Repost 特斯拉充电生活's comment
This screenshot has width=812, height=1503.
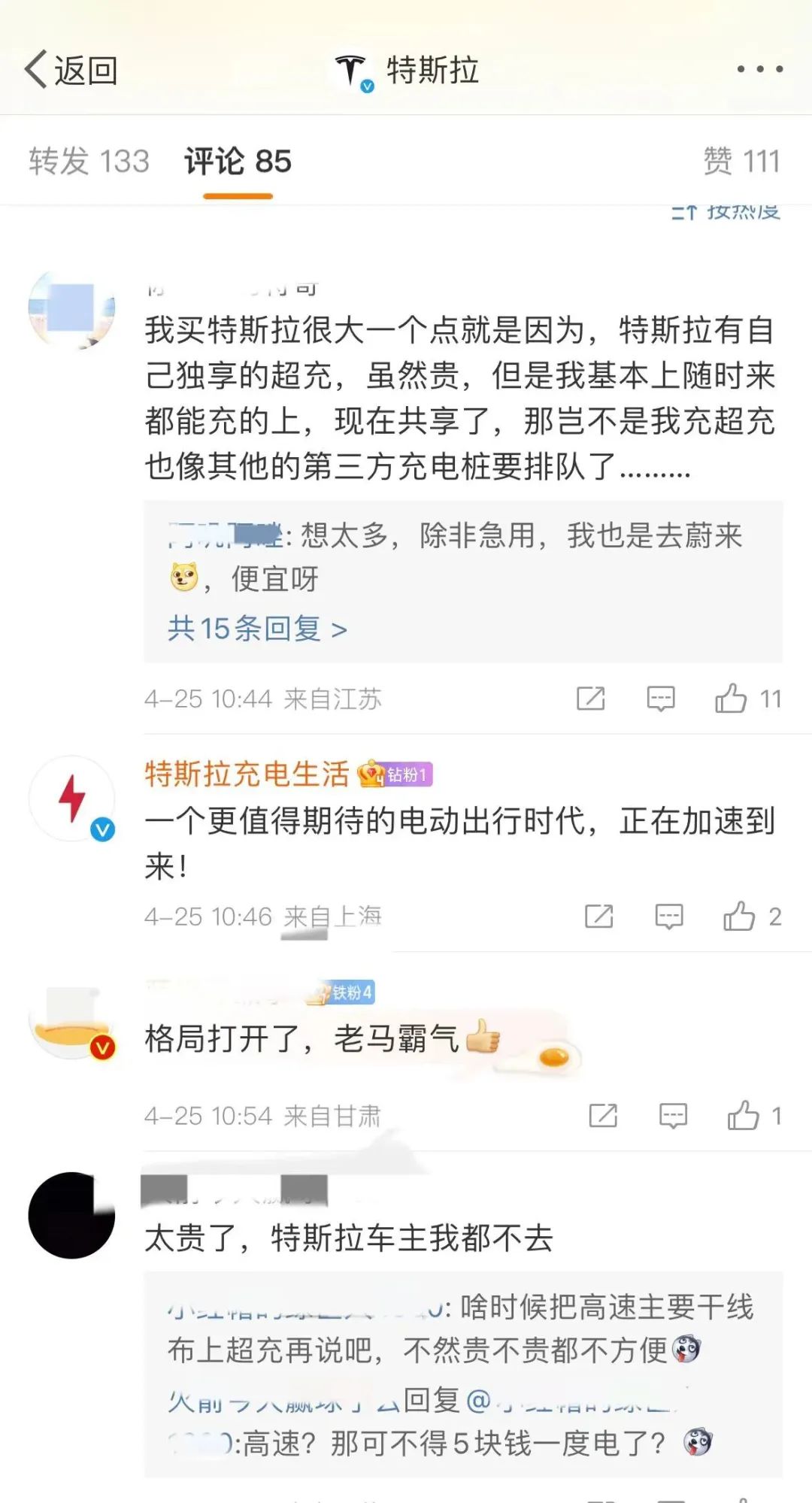point(599,917)
